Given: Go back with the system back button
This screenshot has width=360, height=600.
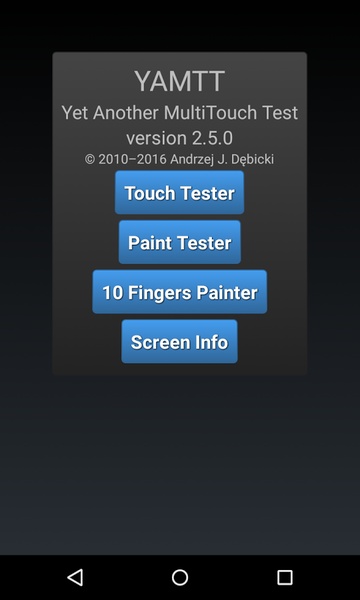Looking at the screenshot, I should pos(75,577).
